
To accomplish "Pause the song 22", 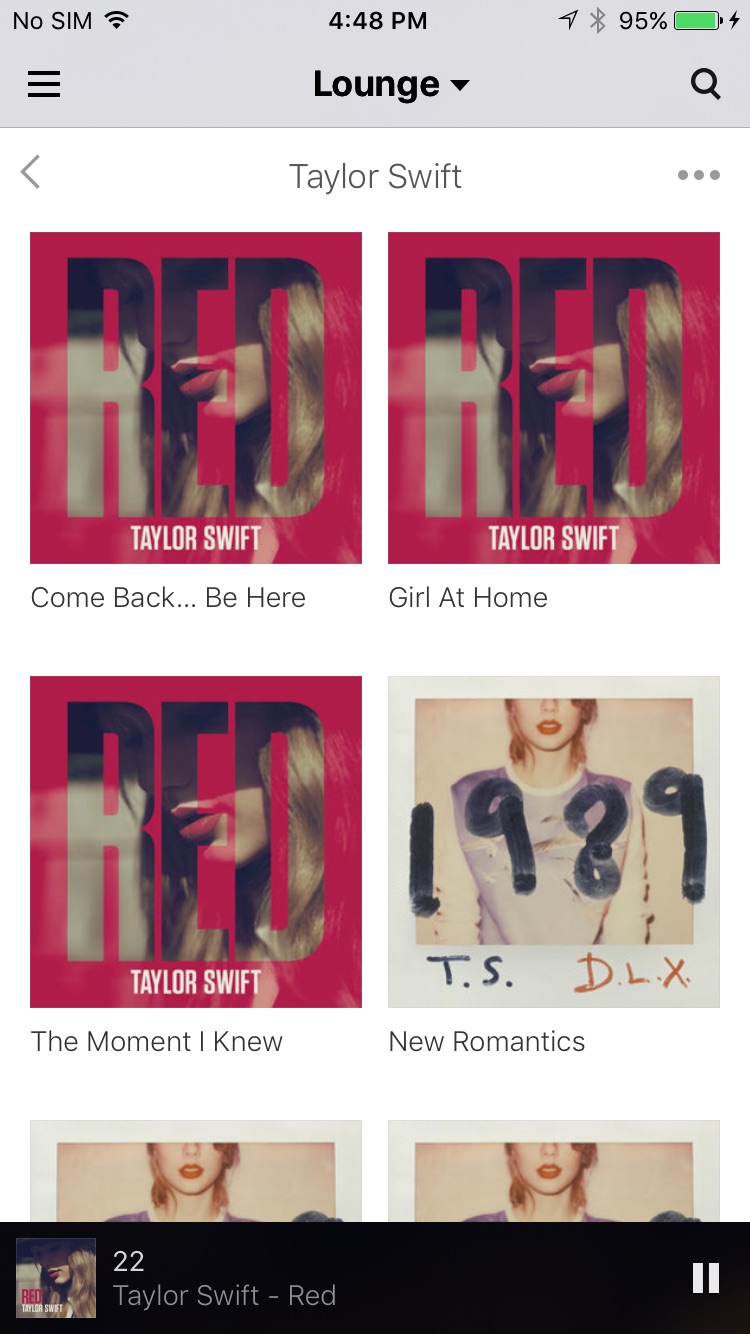I will coord(706,1278).
